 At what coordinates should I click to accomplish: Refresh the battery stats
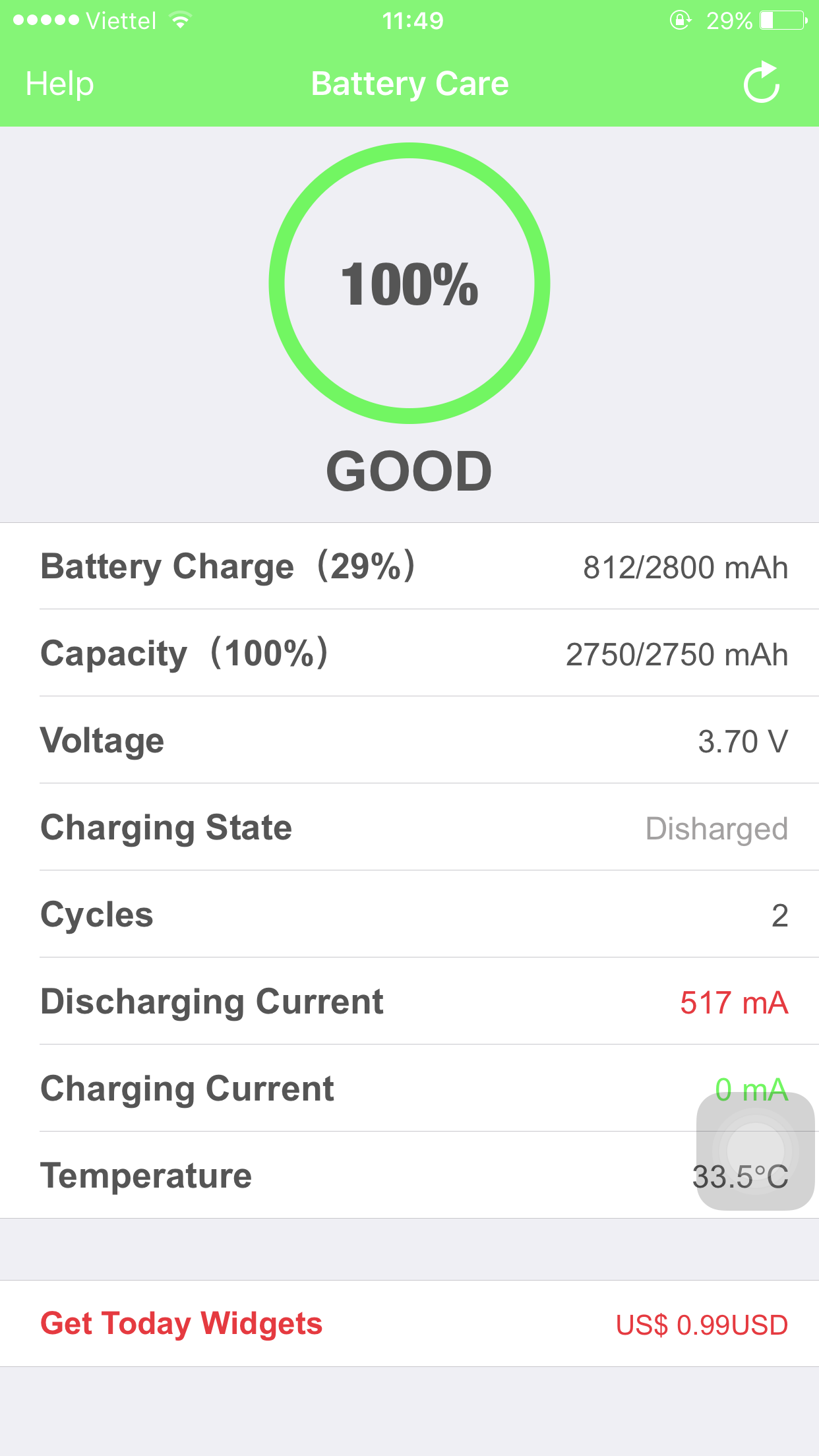[762, 82]
